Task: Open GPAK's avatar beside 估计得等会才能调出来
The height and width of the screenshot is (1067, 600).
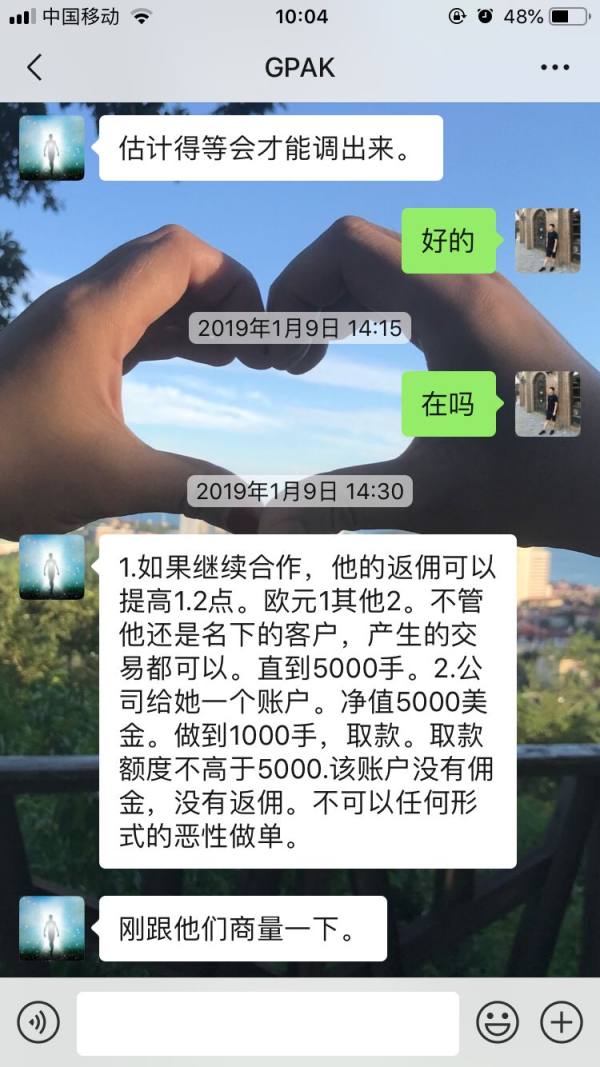Action: click(x=52, y=148)
